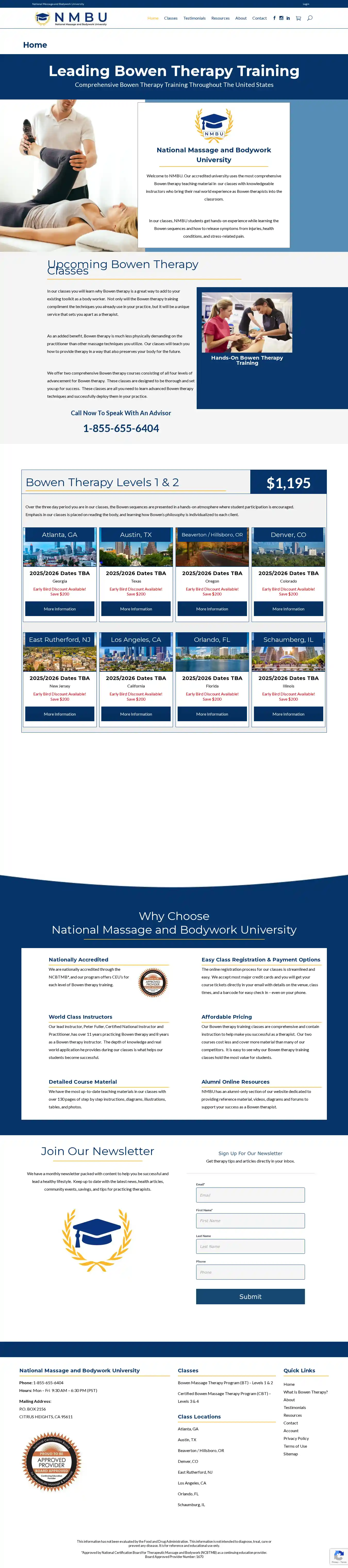See More Information for Los Angeles, CA
This screenshot has width=348, height=1568.
[136, 714]
